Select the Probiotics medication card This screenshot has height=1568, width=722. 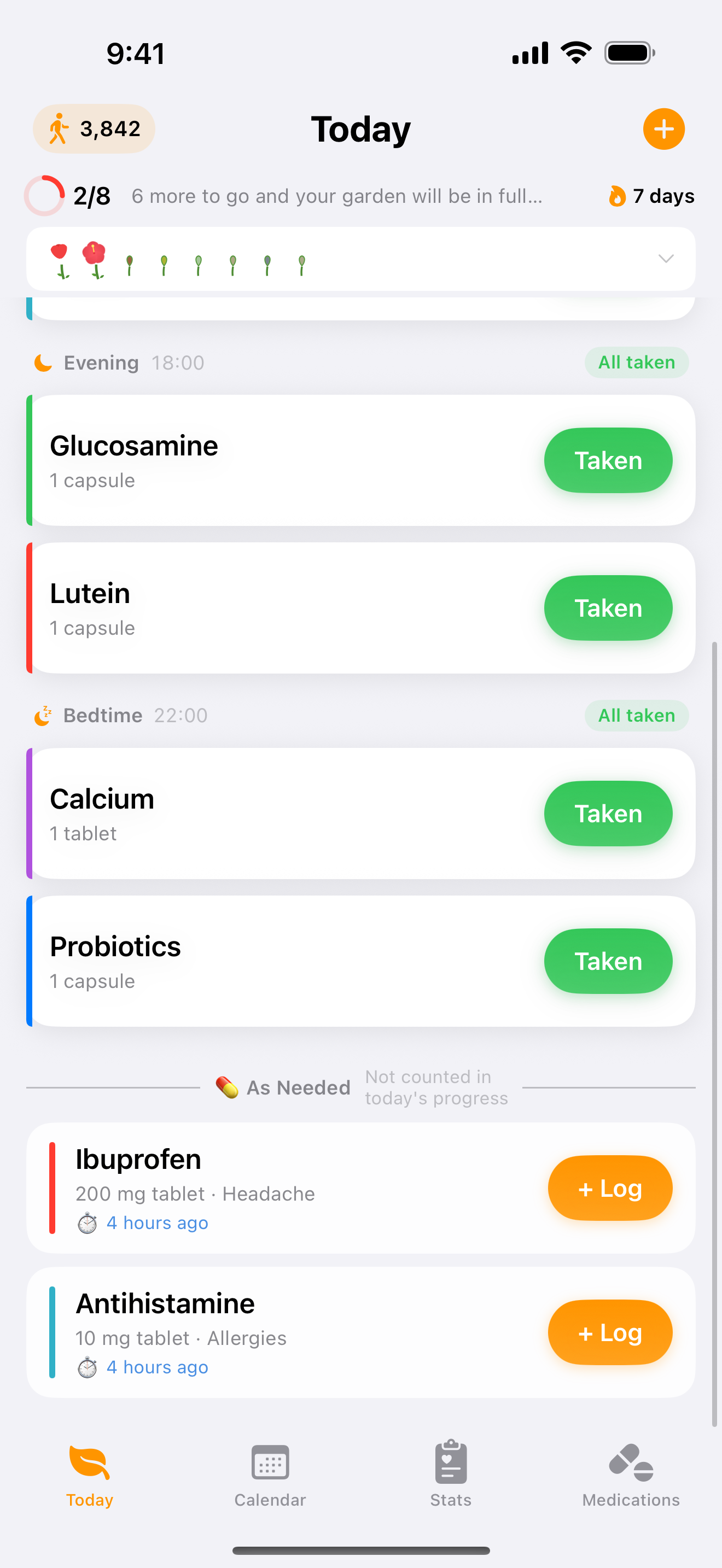[x=243, y=961]
